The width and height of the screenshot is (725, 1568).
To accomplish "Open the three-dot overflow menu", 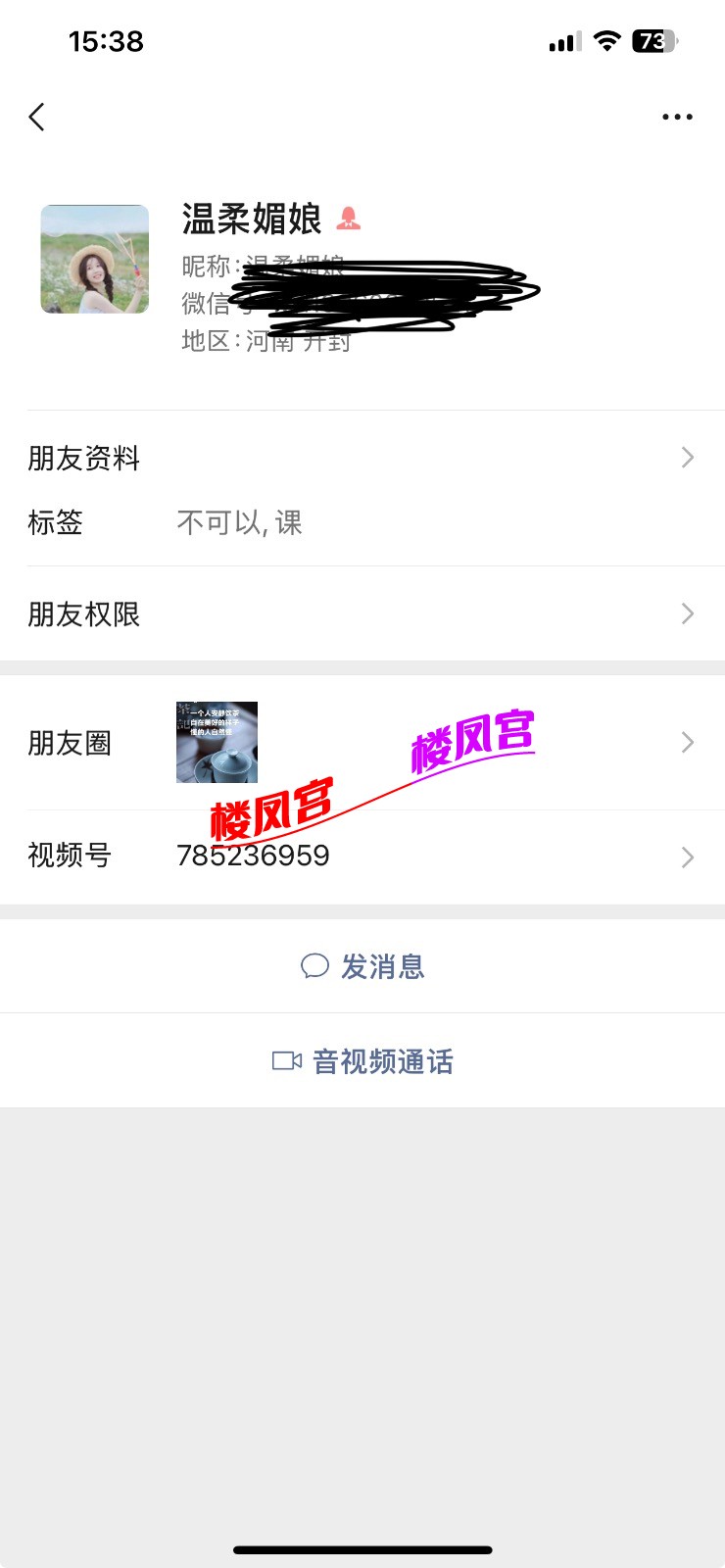I will coord(677,118).
